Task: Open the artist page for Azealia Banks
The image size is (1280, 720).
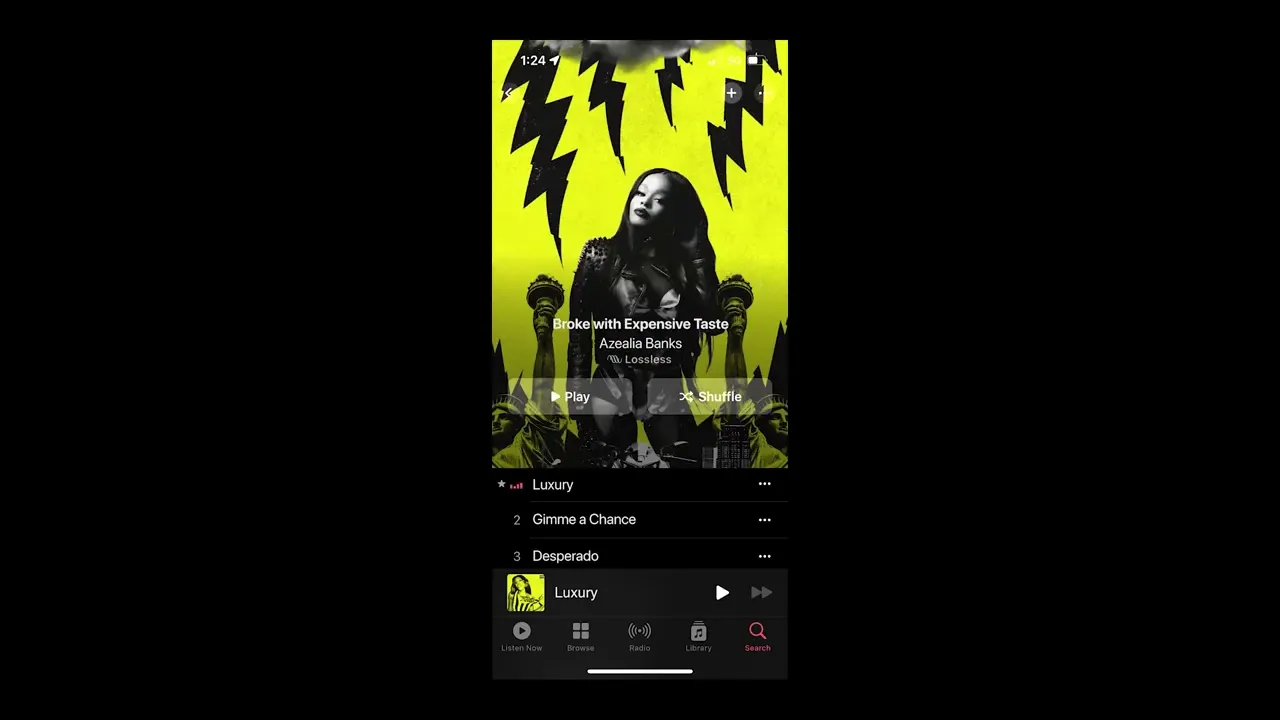Action: [640, 343]
